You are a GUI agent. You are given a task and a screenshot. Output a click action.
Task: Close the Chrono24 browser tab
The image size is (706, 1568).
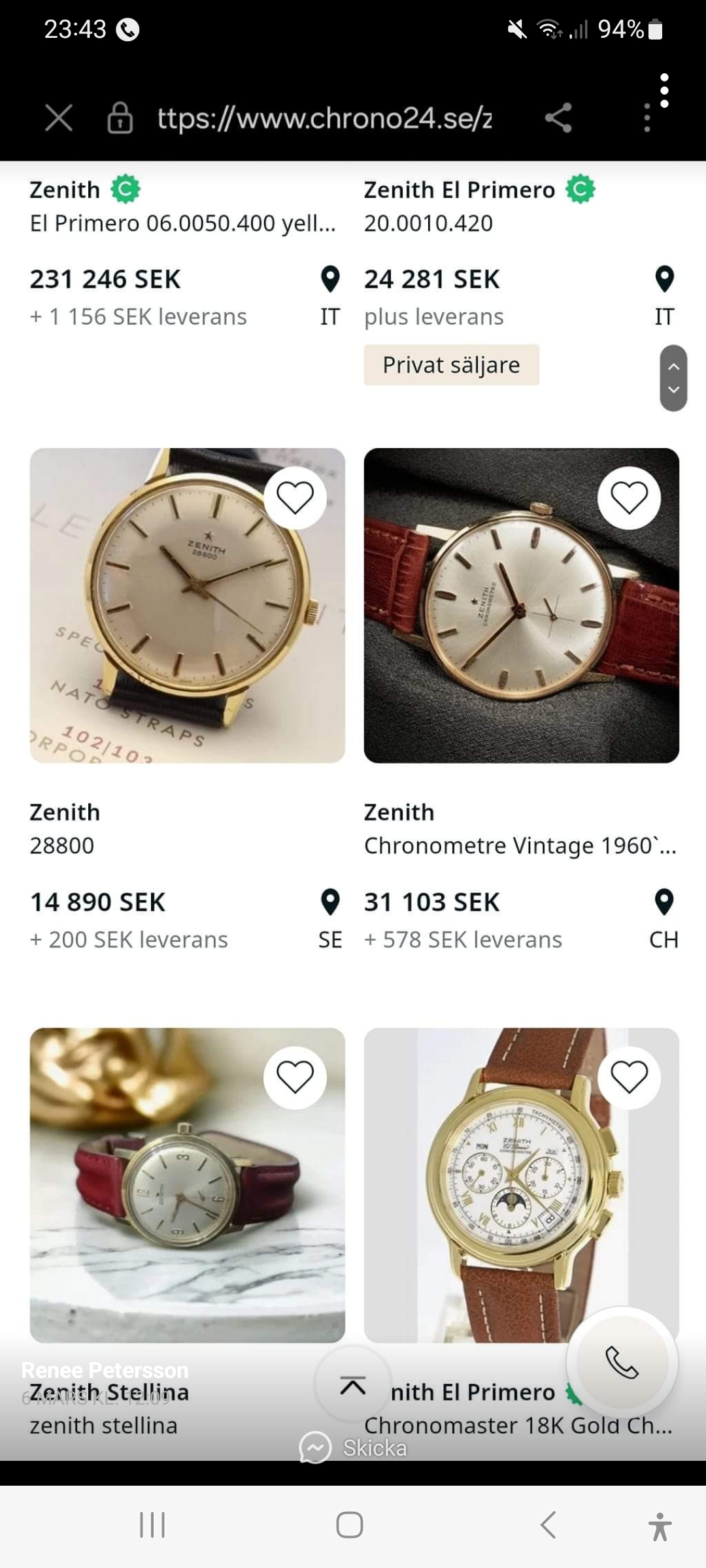pyautogui.click(x=59, y=118)
